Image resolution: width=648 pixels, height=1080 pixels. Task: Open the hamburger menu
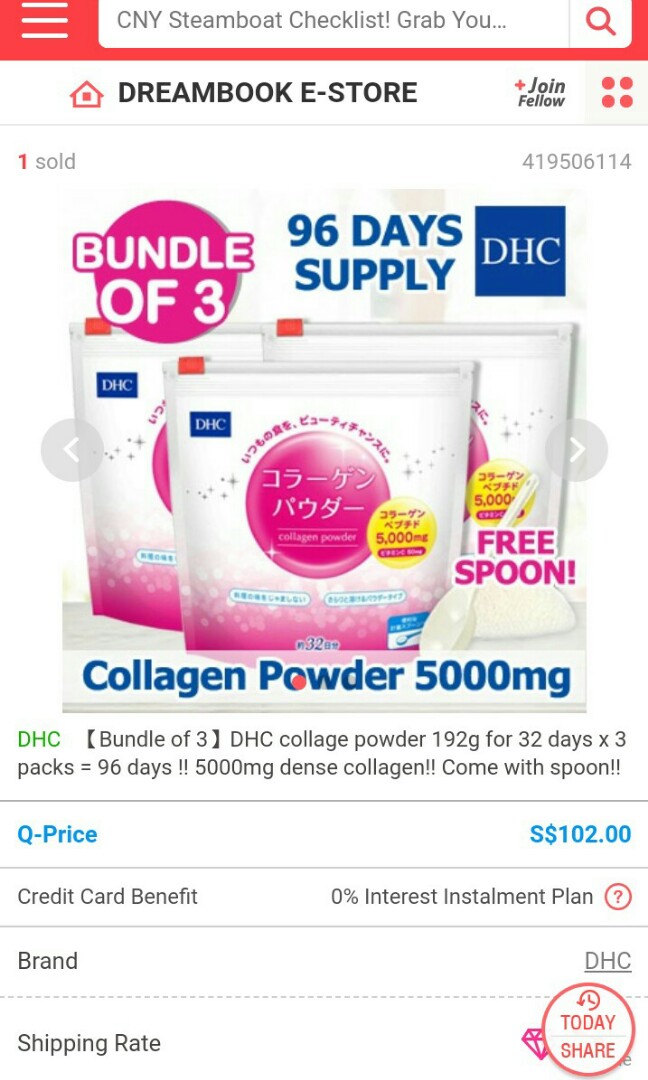44,22
